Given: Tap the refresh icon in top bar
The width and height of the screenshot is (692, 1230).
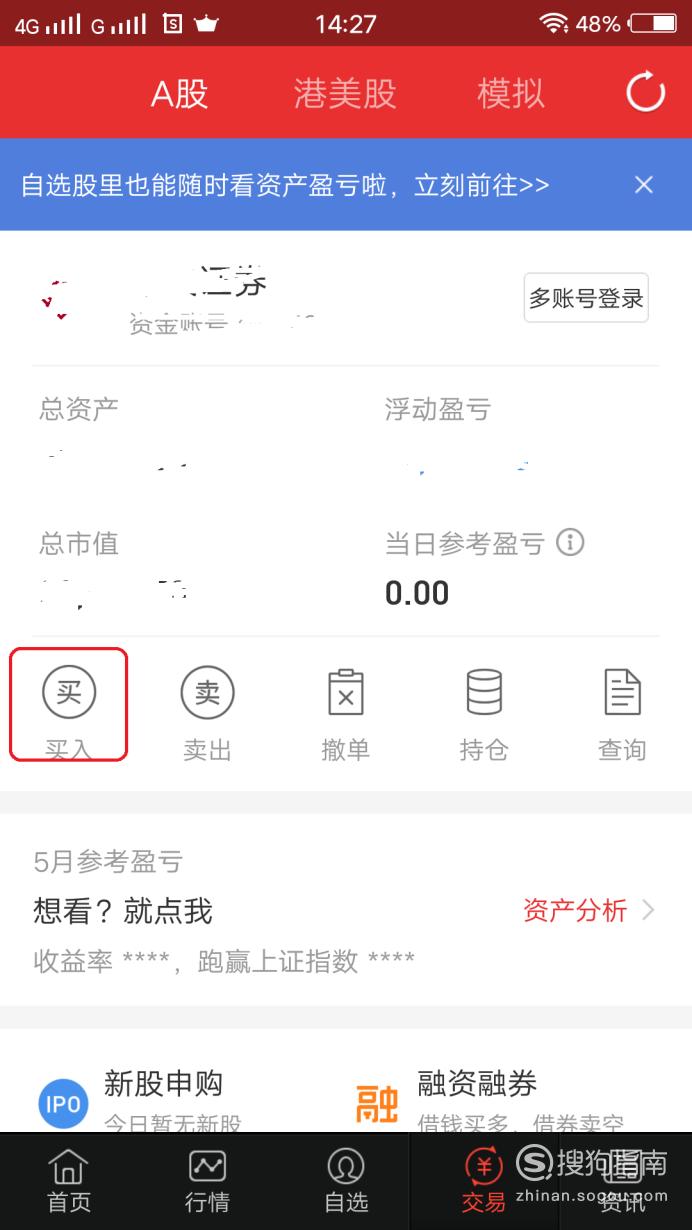Looking at the screenshot, I should click(x=645, y=93).
